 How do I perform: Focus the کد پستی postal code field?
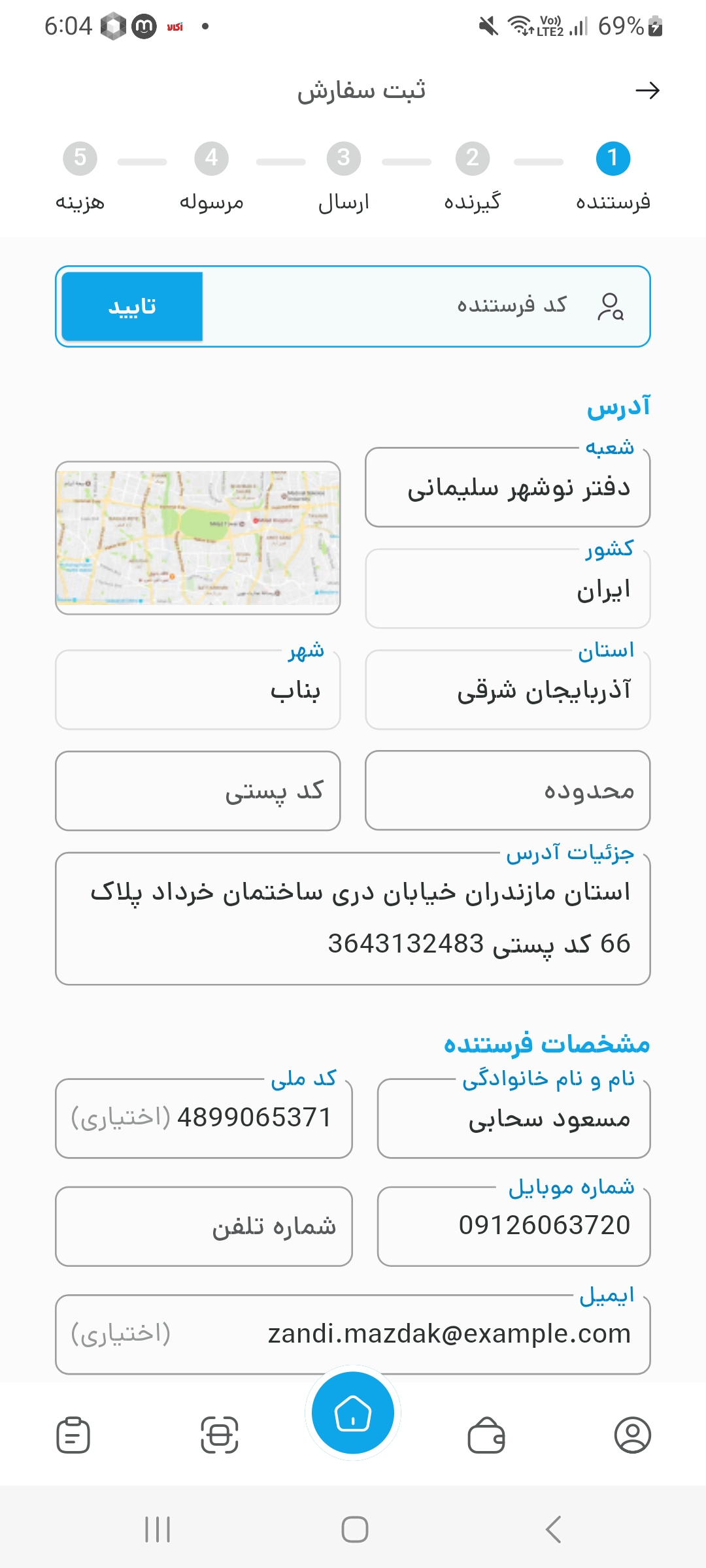[197, 791]
